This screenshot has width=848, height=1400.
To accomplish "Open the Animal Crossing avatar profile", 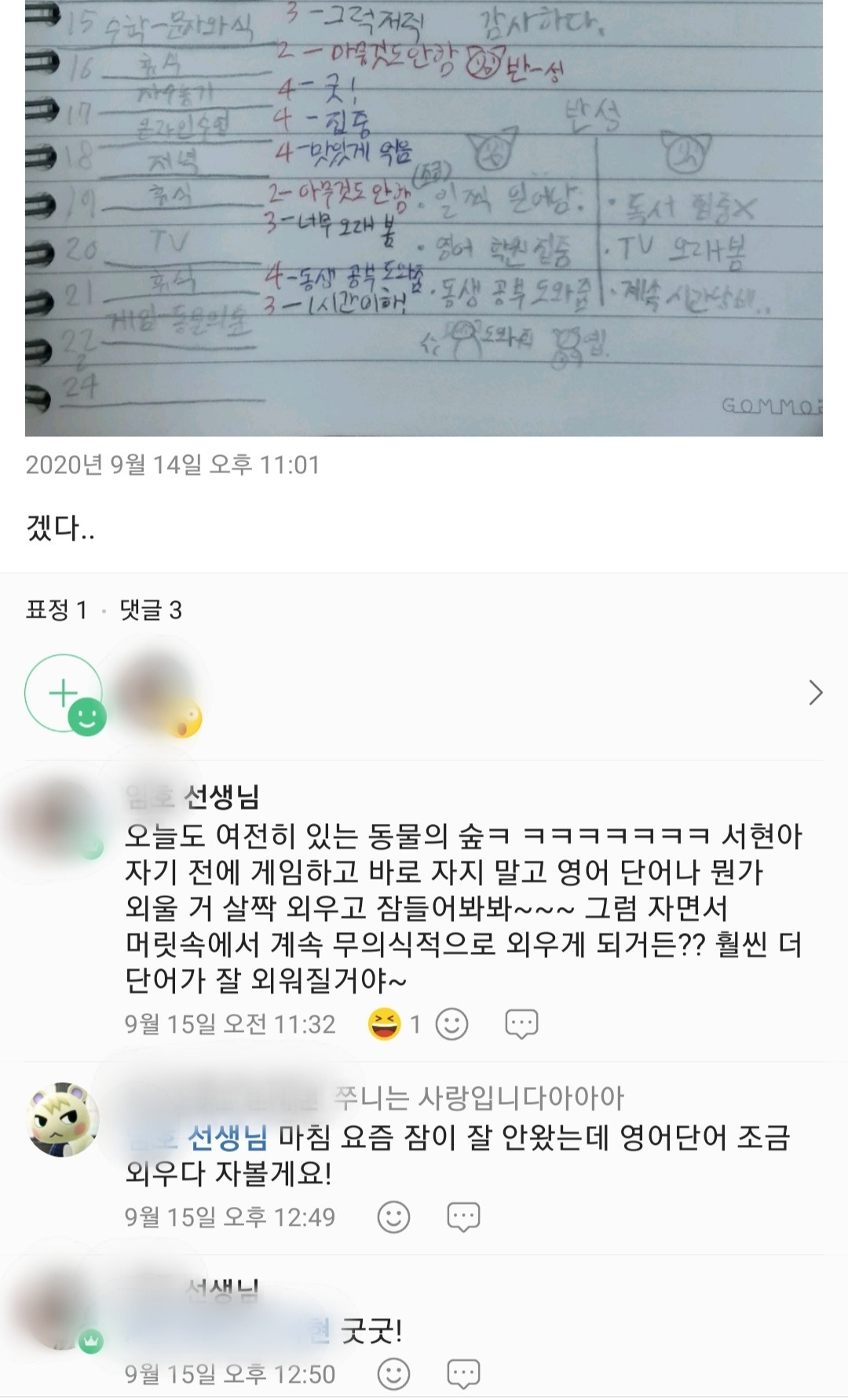I will tap(64, 1120).
